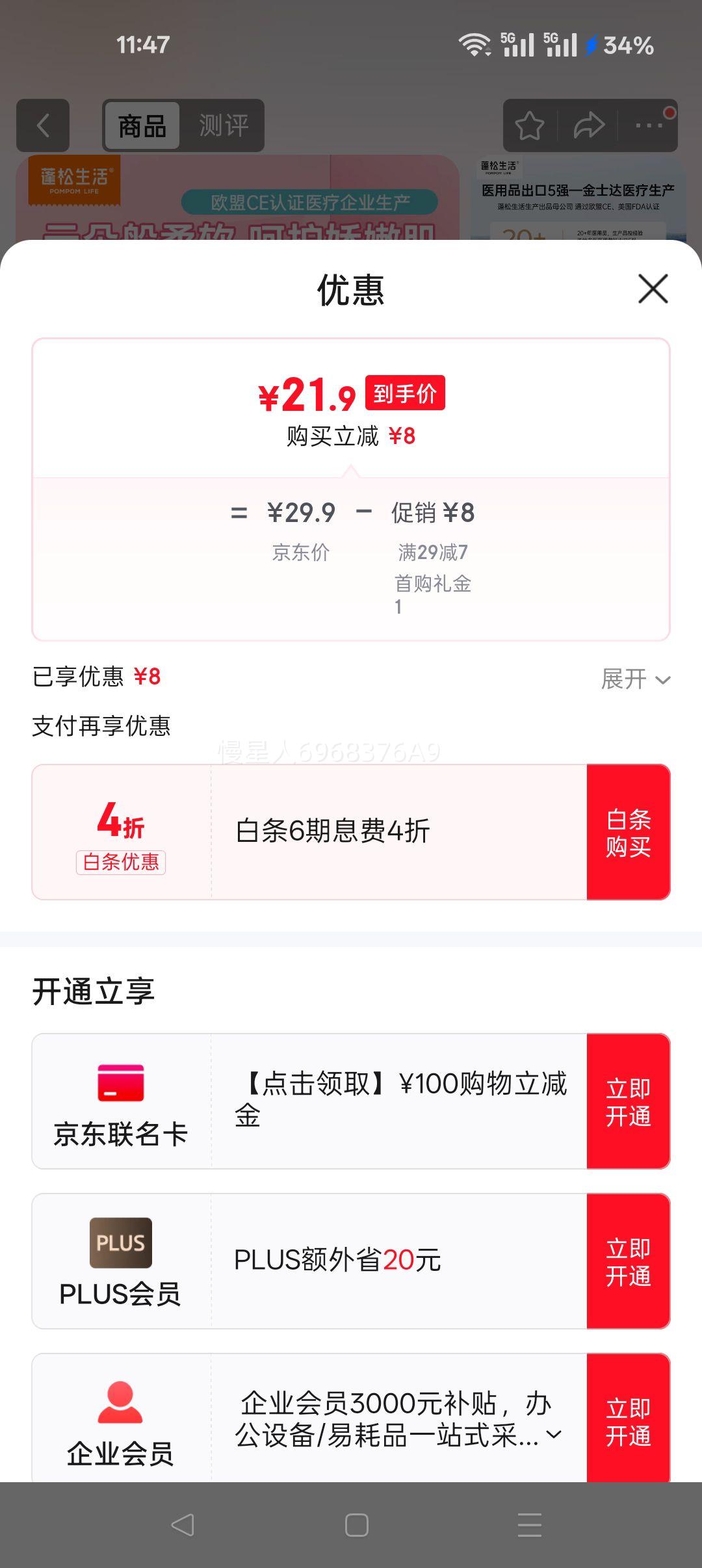Viewport: 702px width, 1568px height.
Task: Select the 商品 tab
Action: pyautogui.click(x=142, y=125)
